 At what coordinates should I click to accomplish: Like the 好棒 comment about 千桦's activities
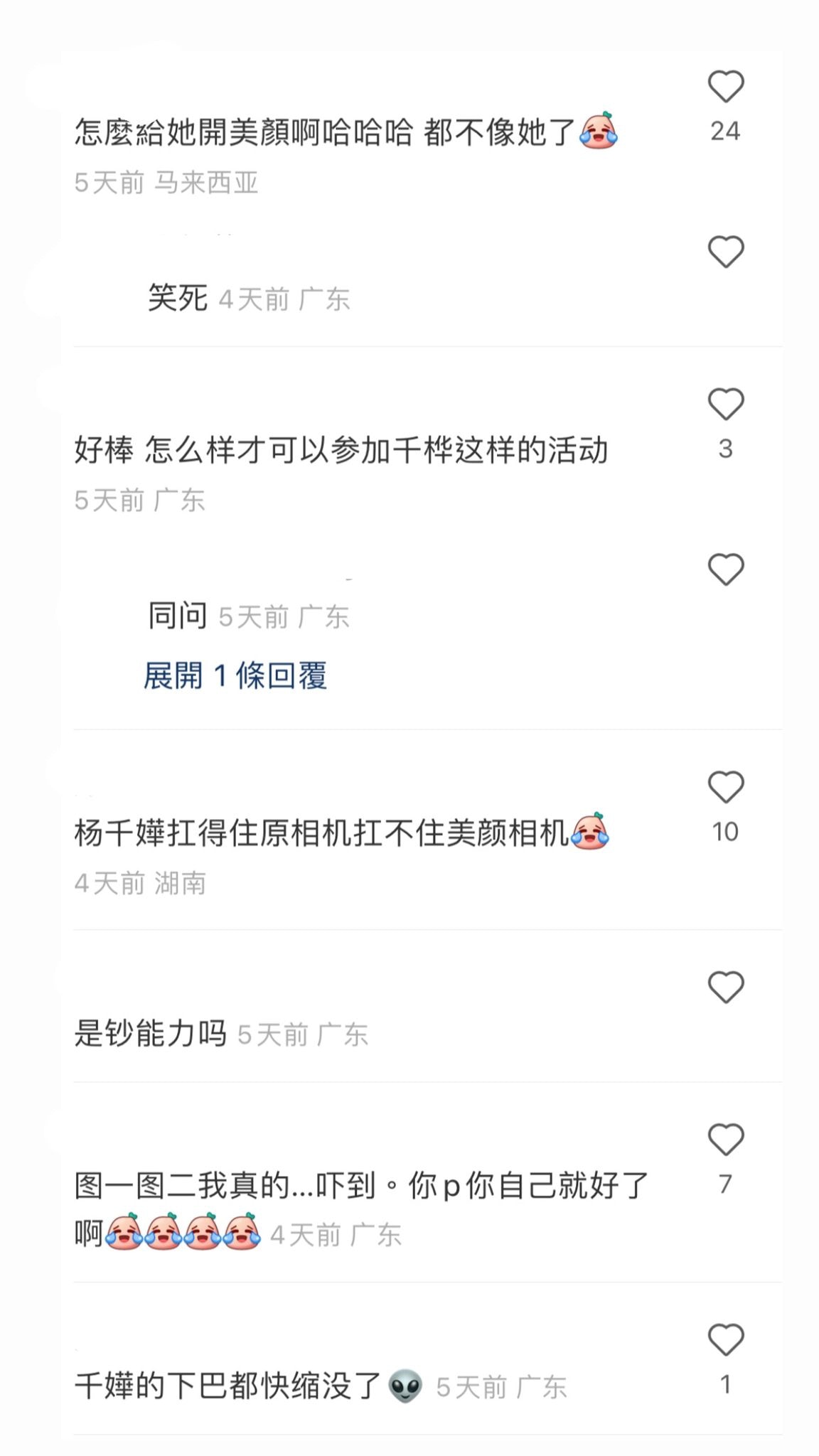coord(725,404)
